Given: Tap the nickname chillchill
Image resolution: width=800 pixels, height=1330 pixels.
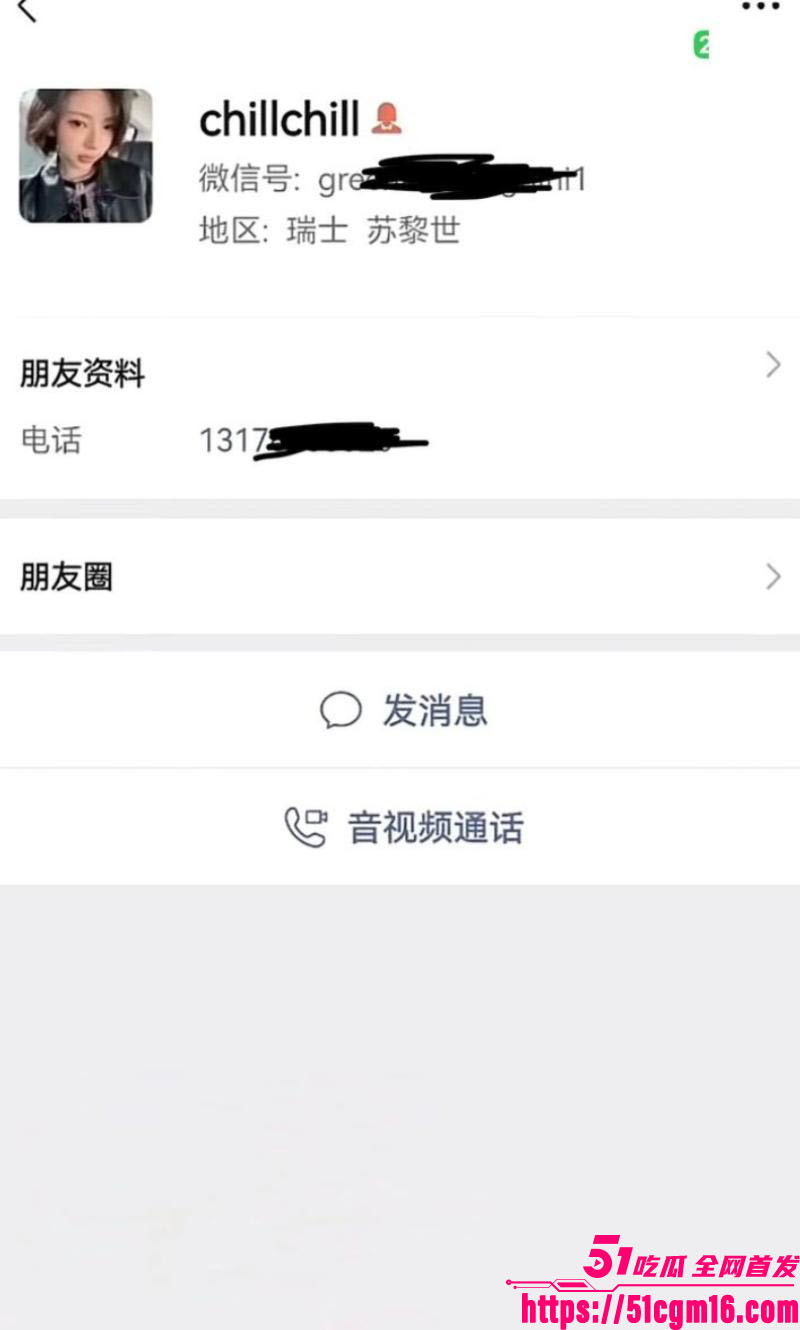Looking at the screenshot, I should (x=278, y=117).
